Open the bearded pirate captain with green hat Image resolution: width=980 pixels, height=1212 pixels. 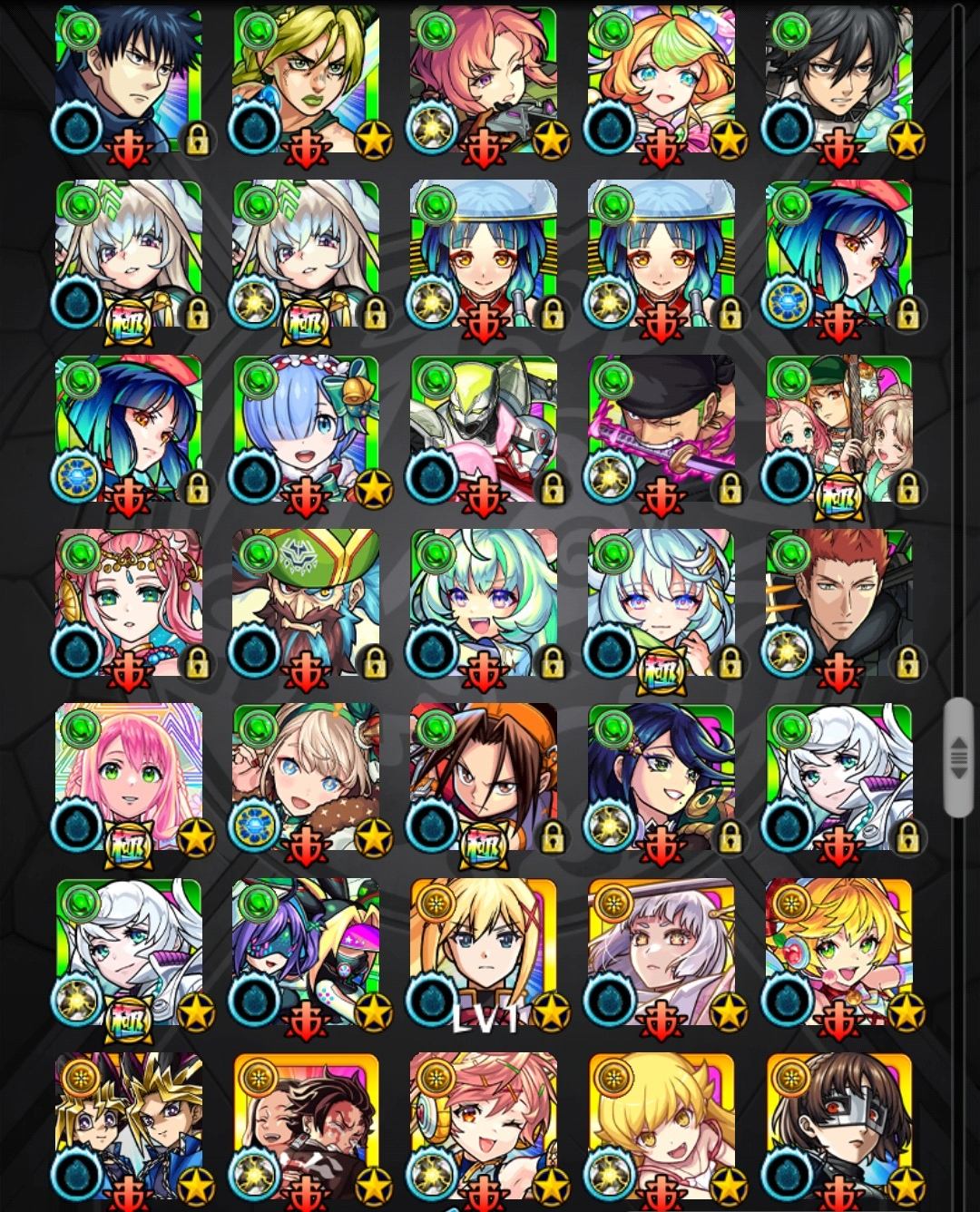click(x=306, y=603)
